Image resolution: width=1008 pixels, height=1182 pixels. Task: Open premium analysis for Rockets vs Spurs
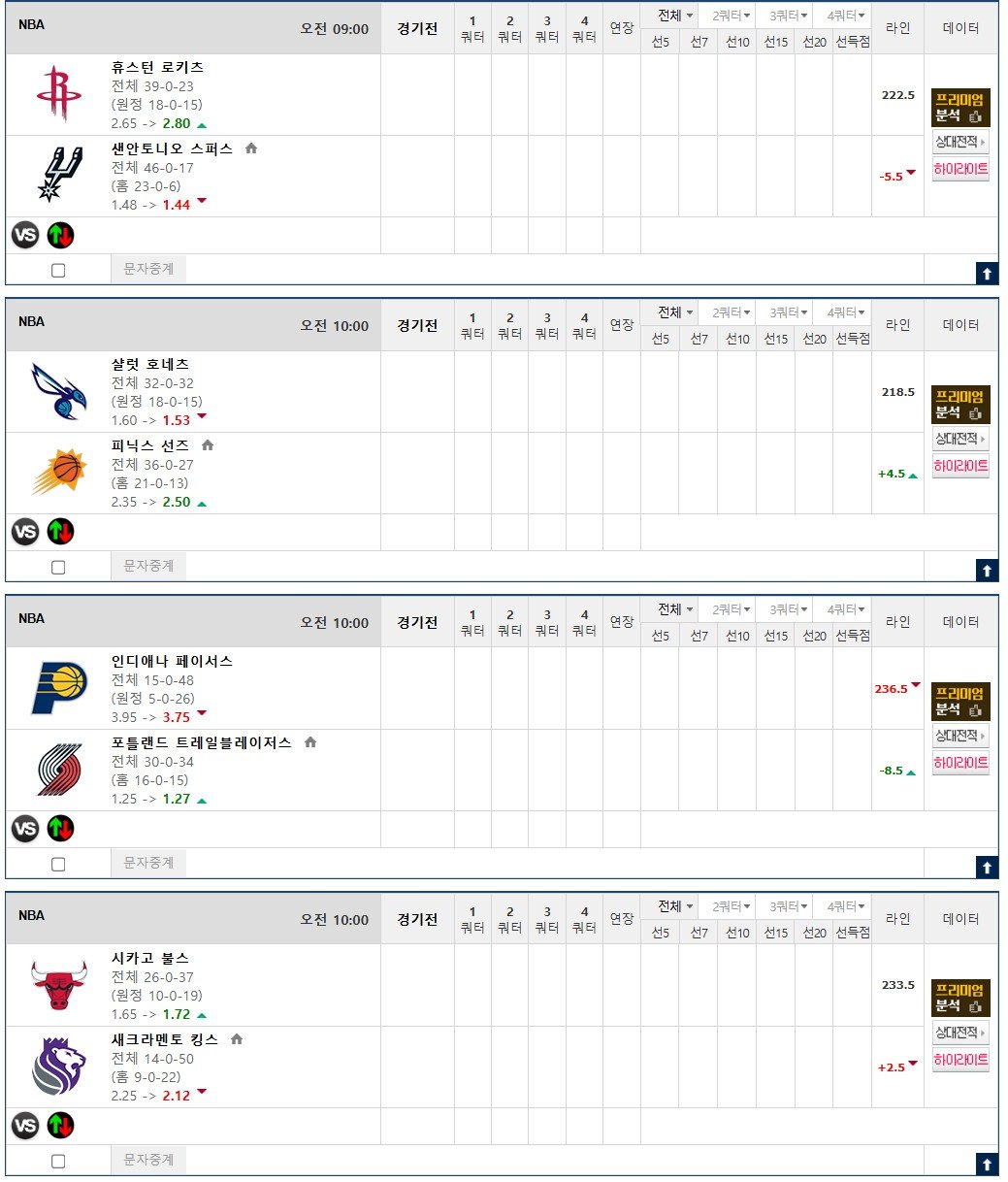coord(959,108)
